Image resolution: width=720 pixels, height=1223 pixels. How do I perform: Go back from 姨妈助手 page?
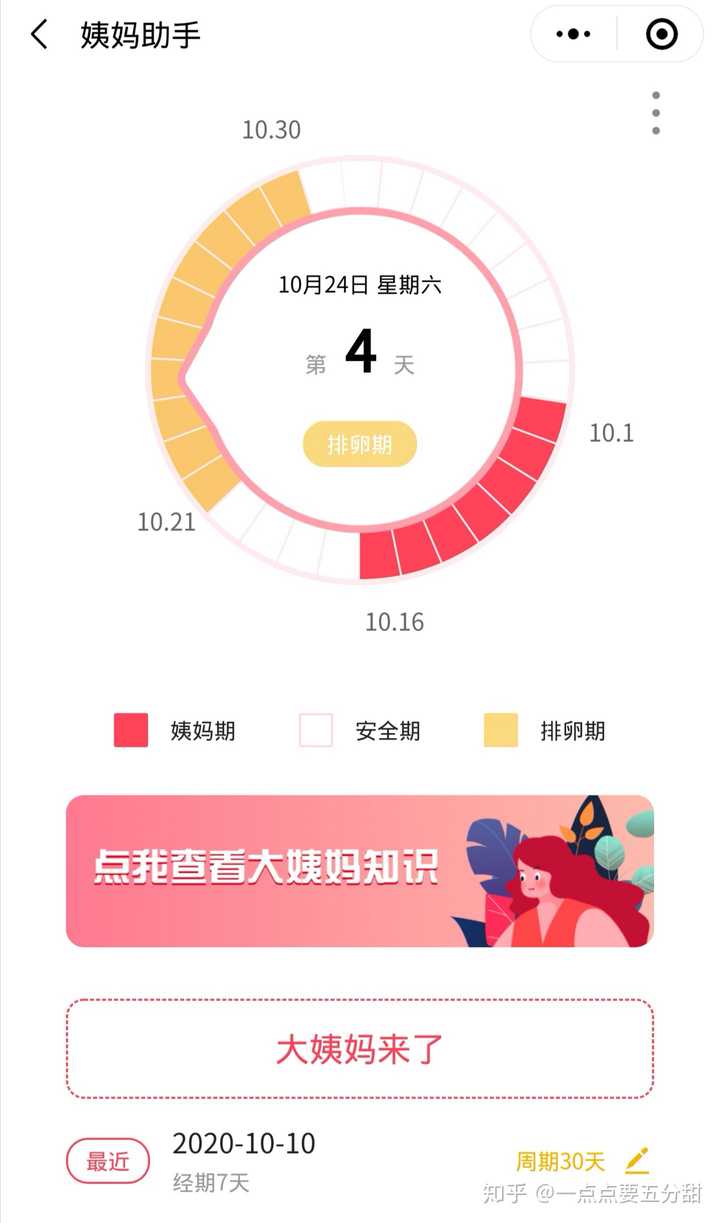coord(39,35)
